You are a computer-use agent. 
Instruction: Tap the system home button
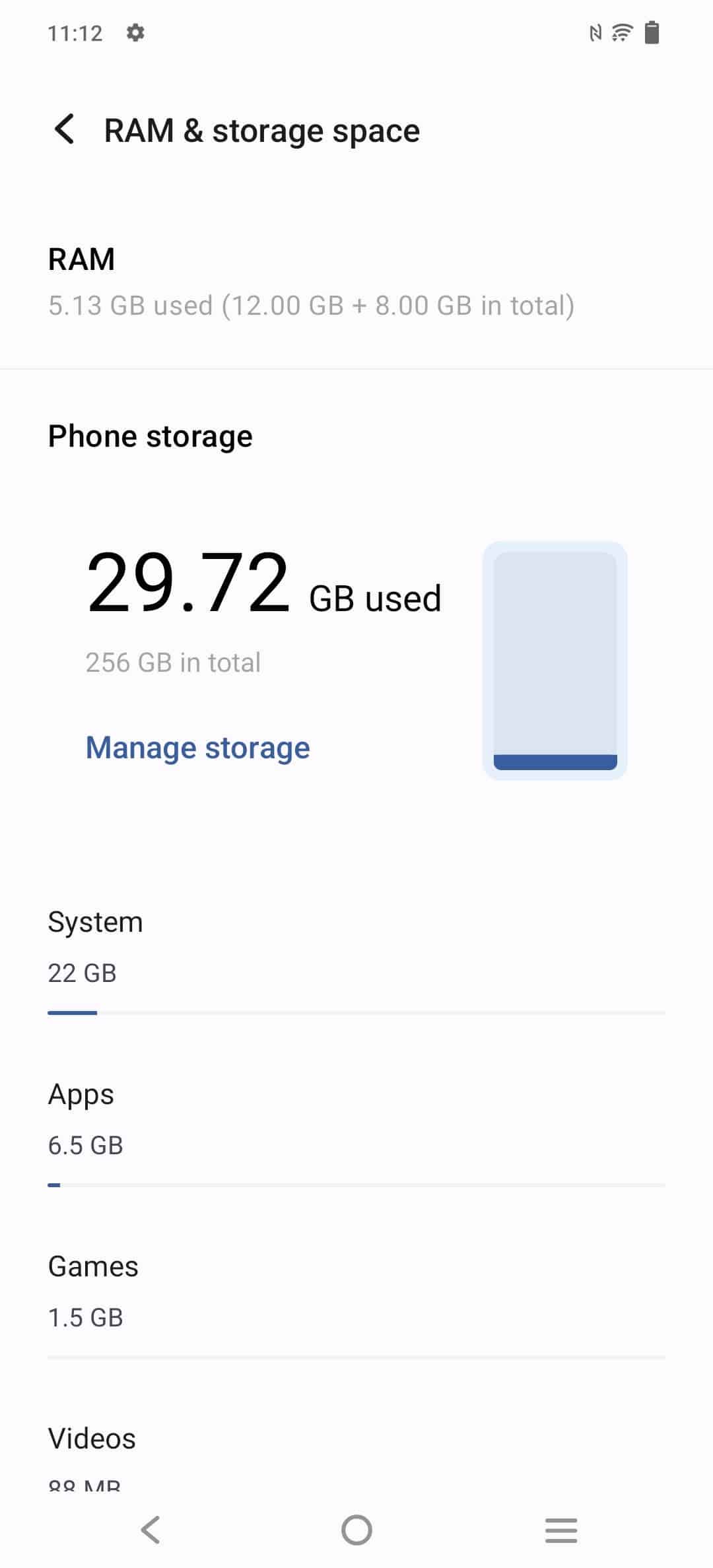[x=356, y=1530]
